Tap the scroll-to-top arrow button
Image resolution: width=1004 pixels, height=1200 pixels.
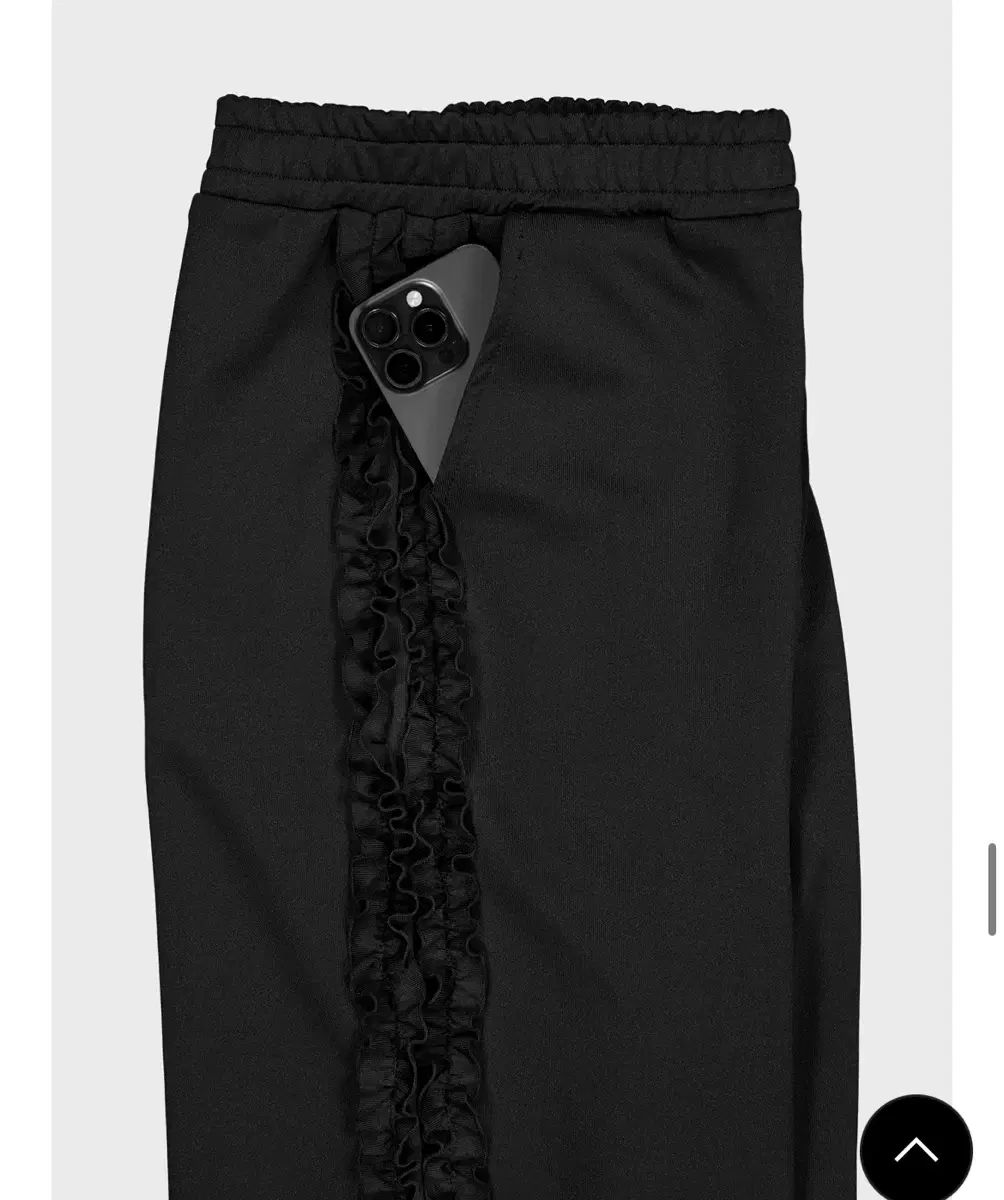click(x=915, y=1150)
